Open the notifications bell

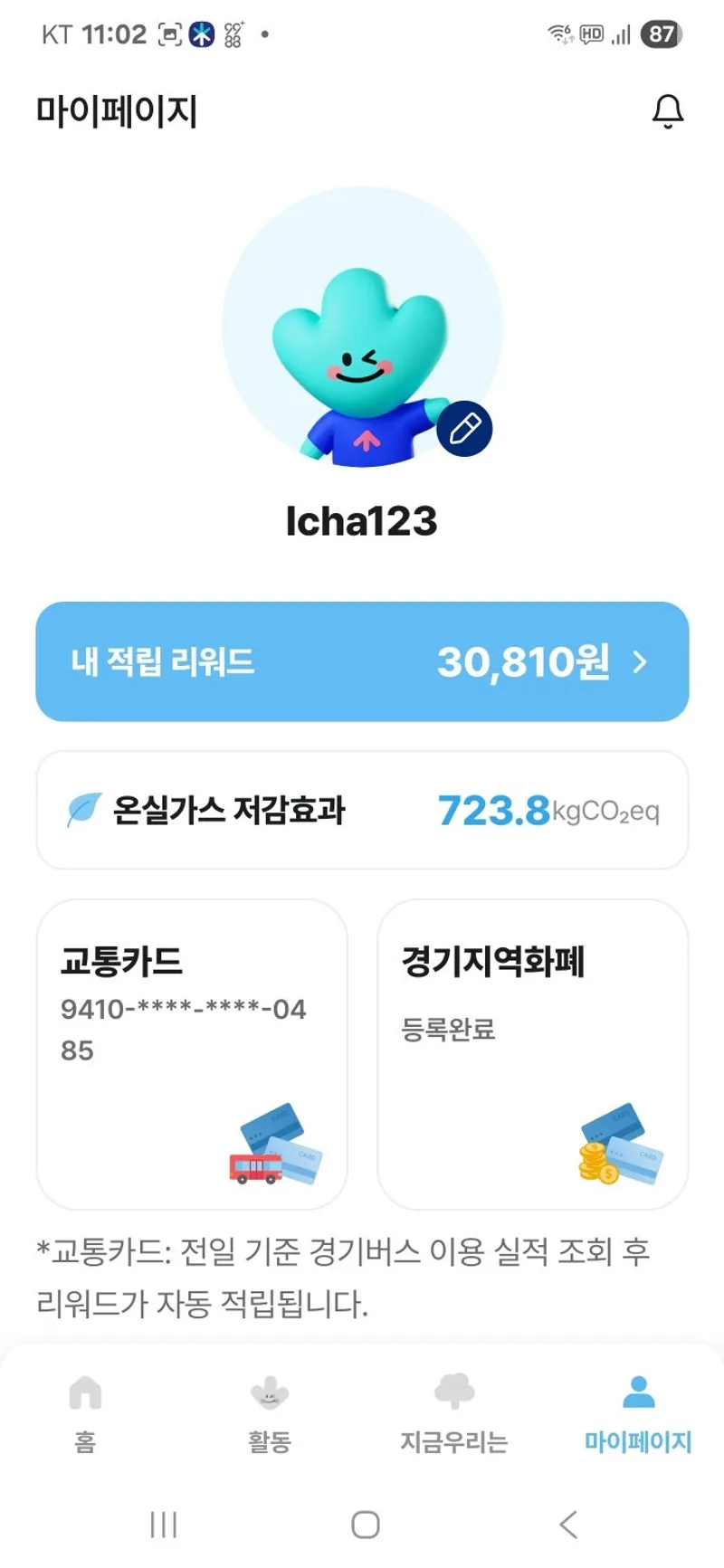(x=667, y=111)
